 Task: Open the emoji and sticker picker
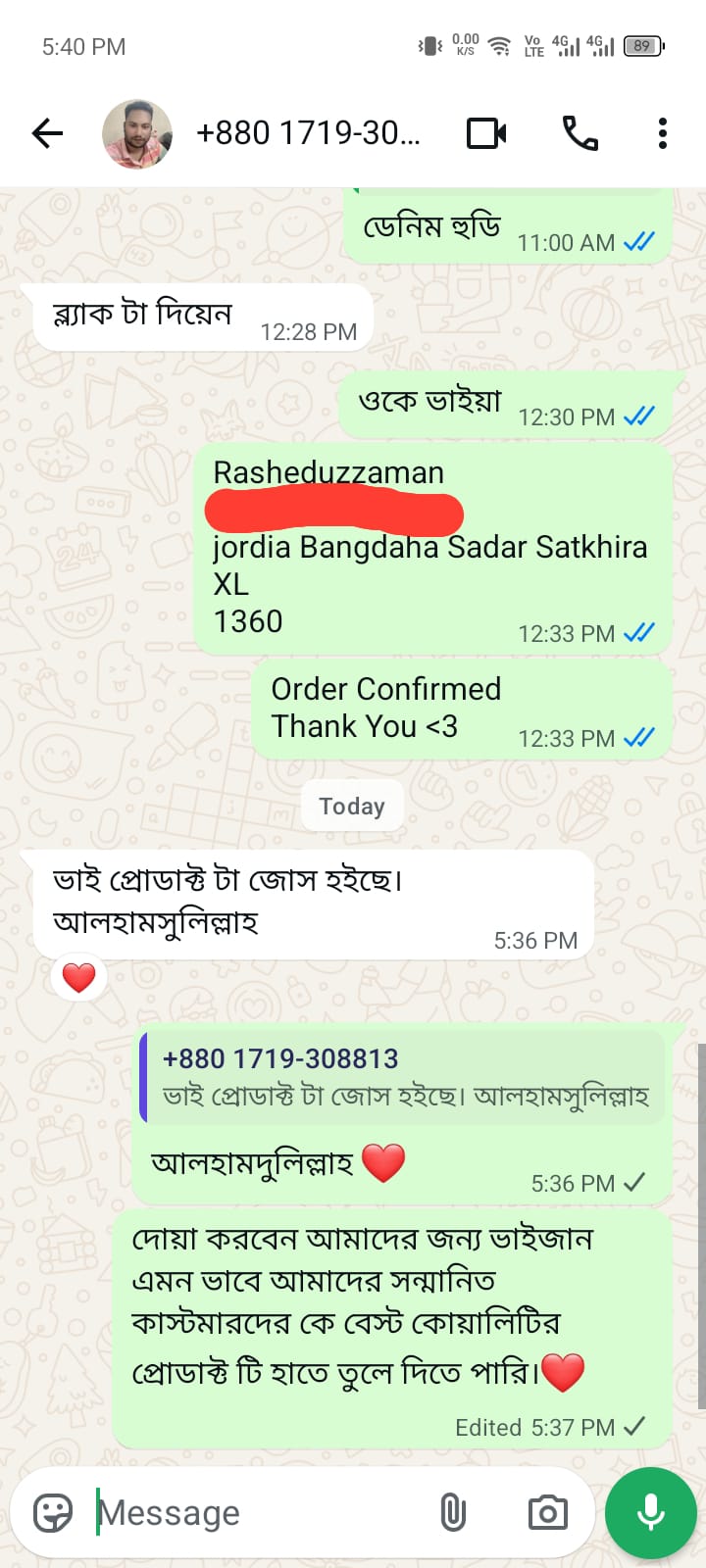[x=53, y=1513]
